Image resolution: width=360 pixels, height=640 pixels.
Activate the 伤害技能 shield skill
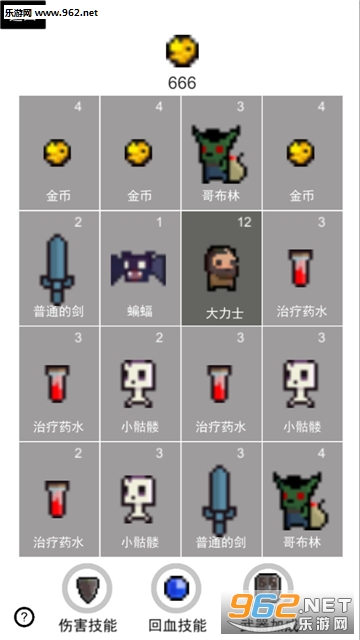click(87, 588)
